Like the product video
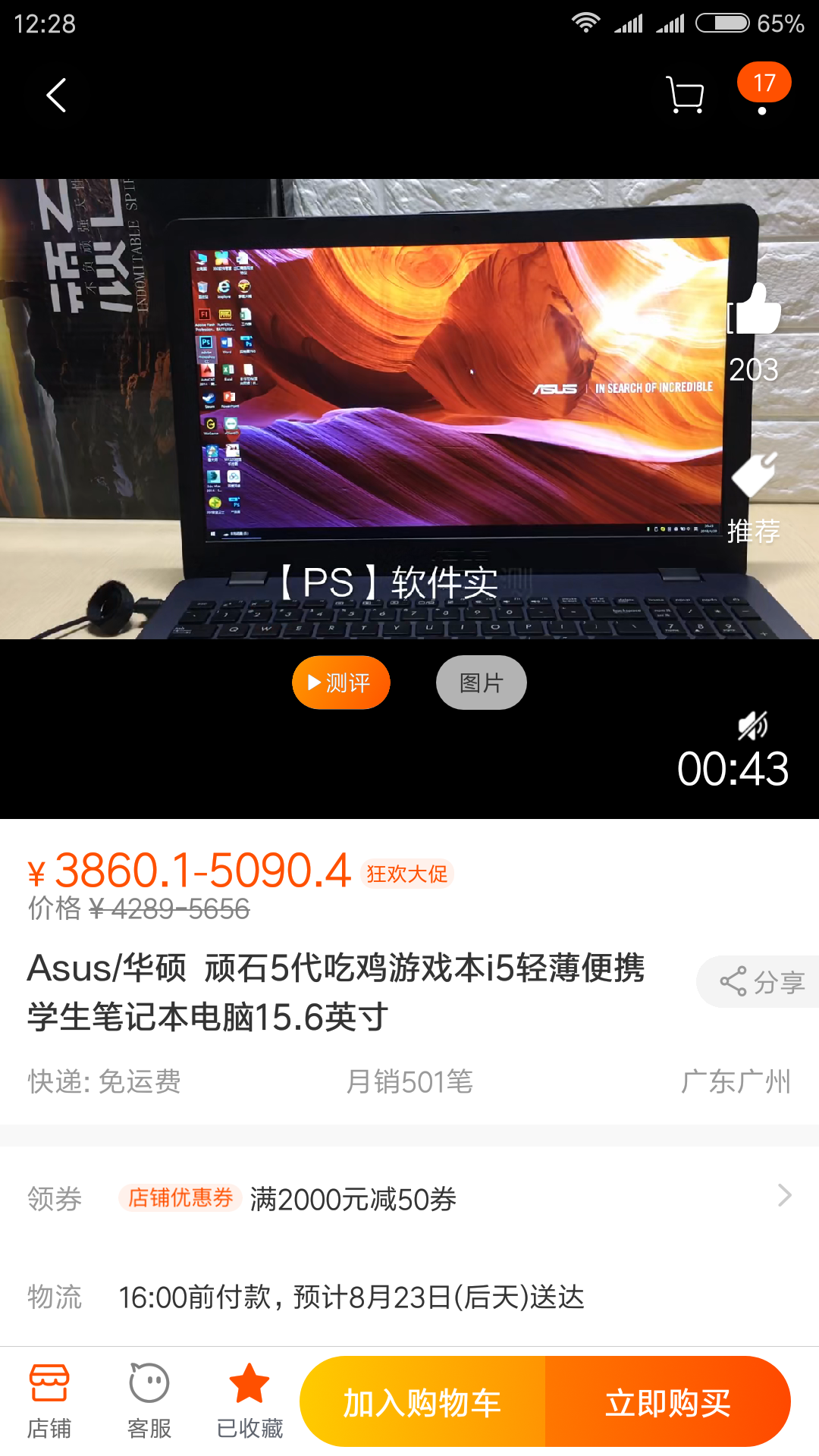Viewport: 819px width, 1456px height. [x=754, y=310]
